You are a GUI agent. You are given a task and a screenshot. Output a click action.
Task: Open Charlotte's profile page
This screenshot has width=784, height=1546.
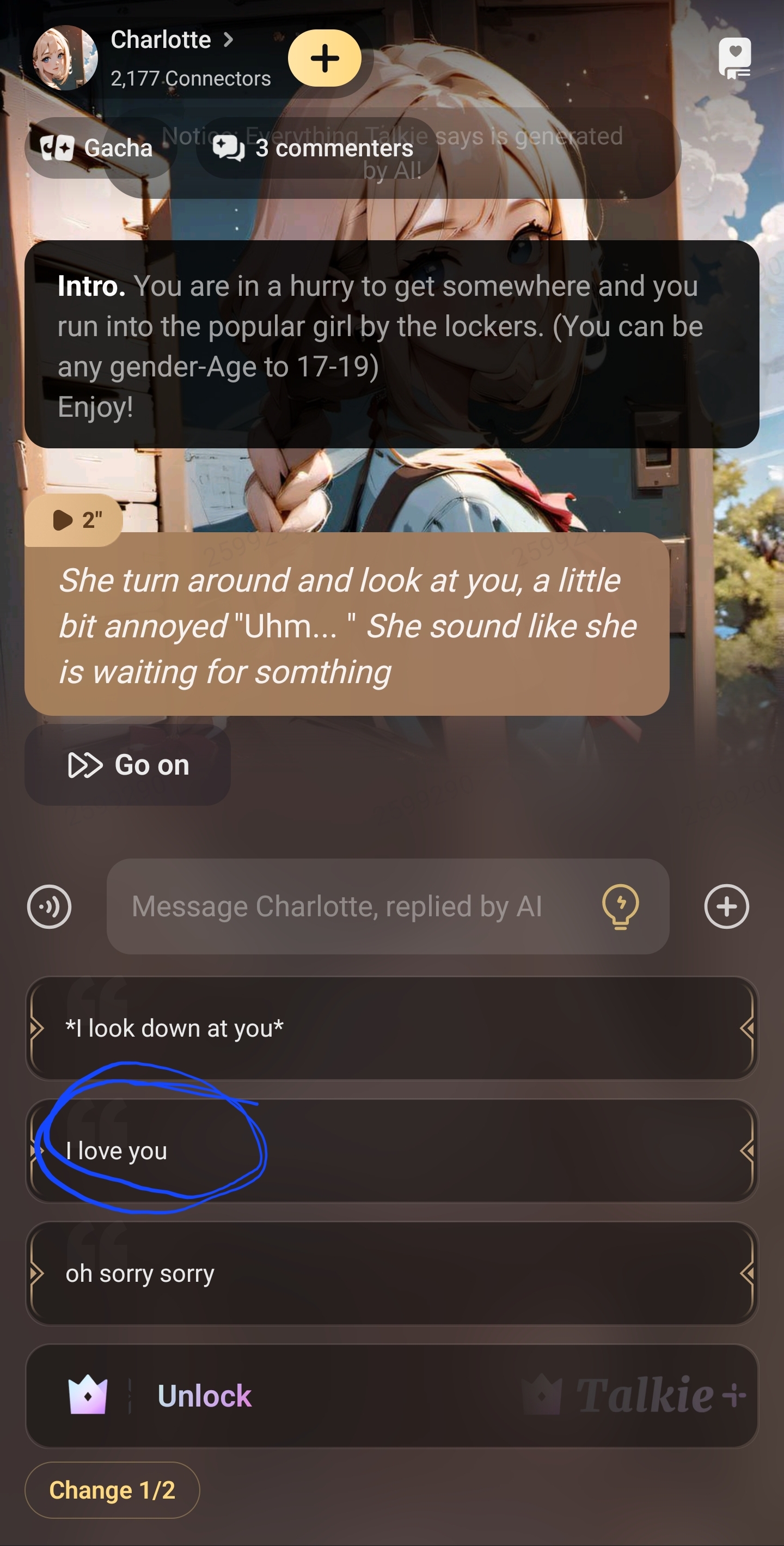pos(161,40)
